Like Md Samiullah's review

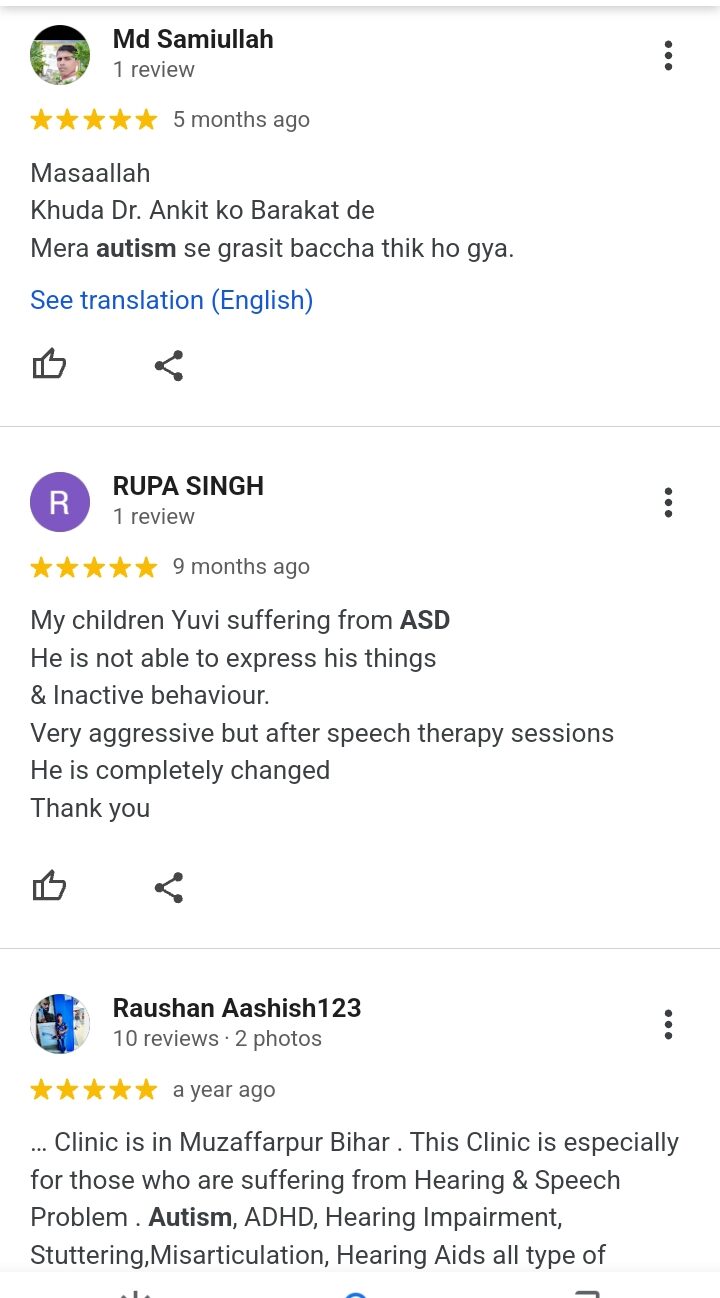pos(49,365)
